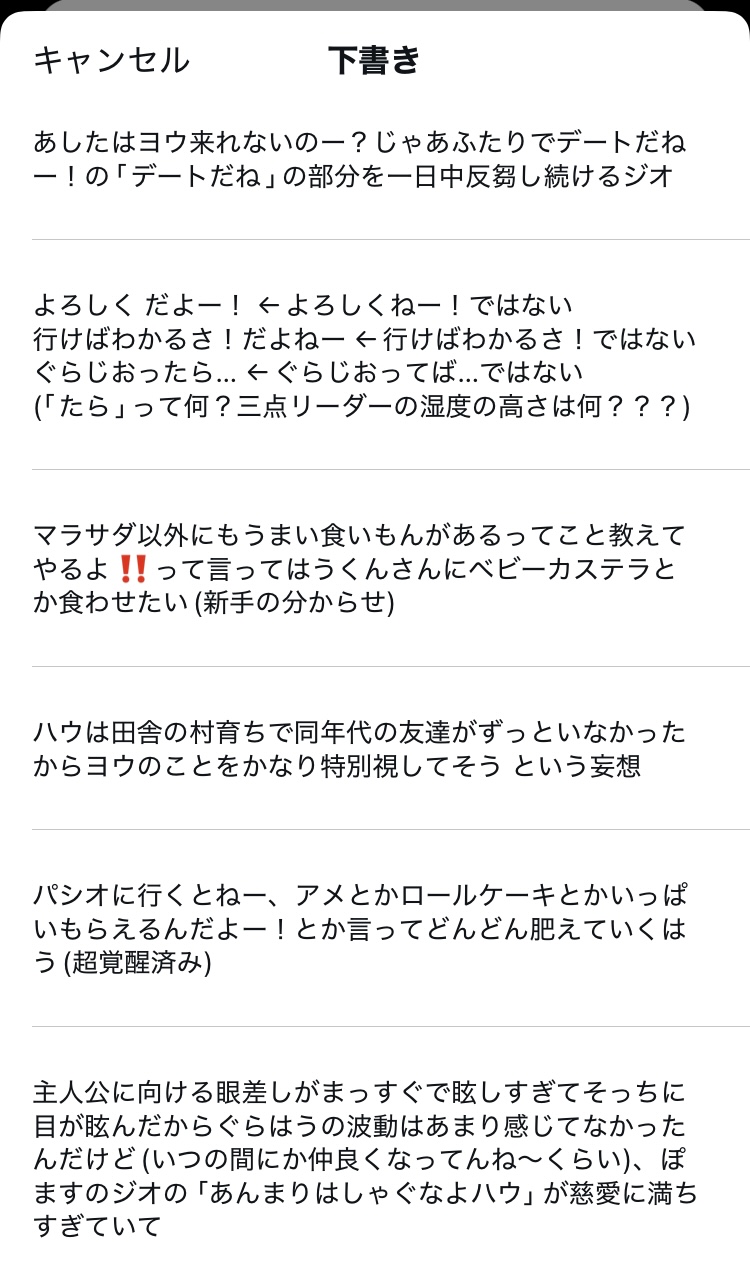Open the draft starting with よろしく だよー

pos(364,355)
